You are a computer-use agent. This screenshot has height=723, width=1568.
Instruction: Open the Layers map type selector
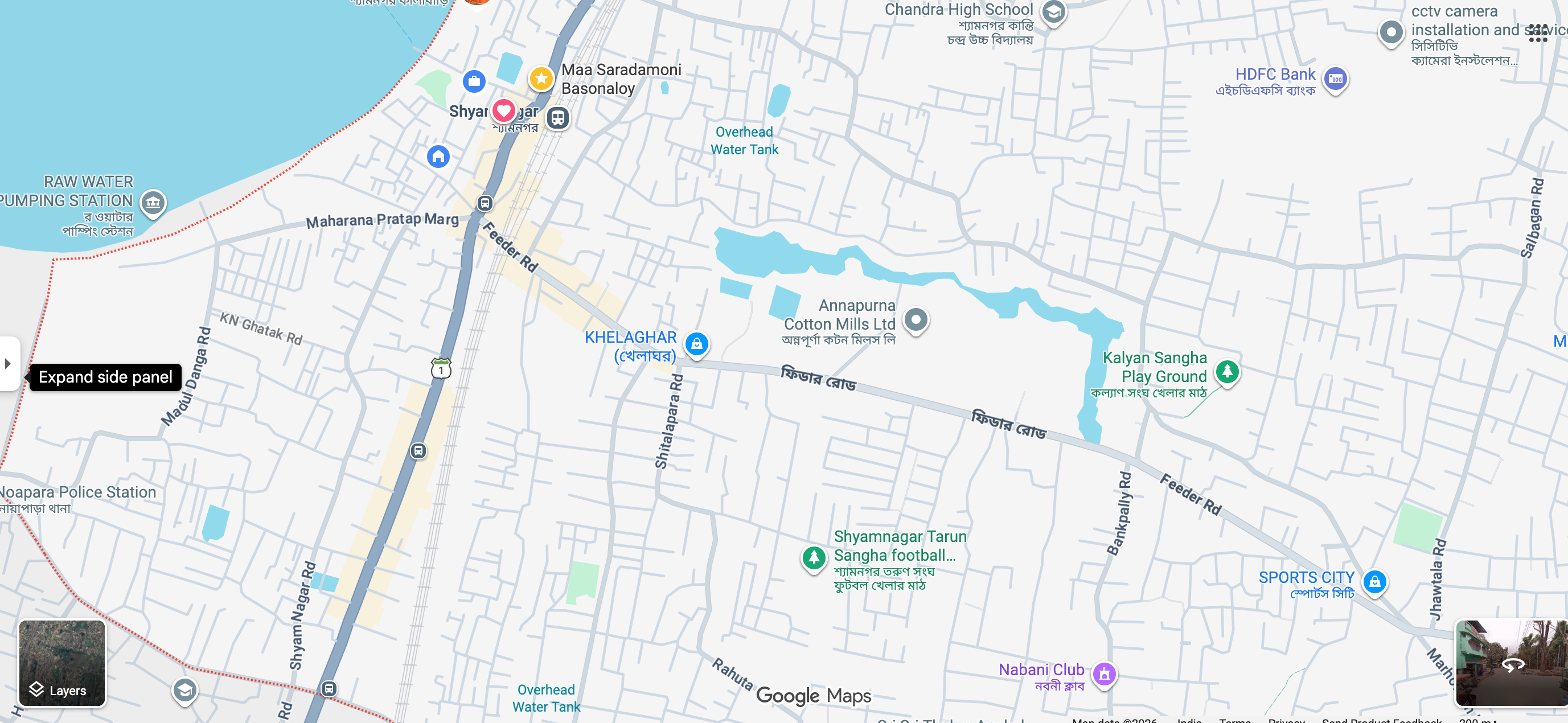click(62, 663)
